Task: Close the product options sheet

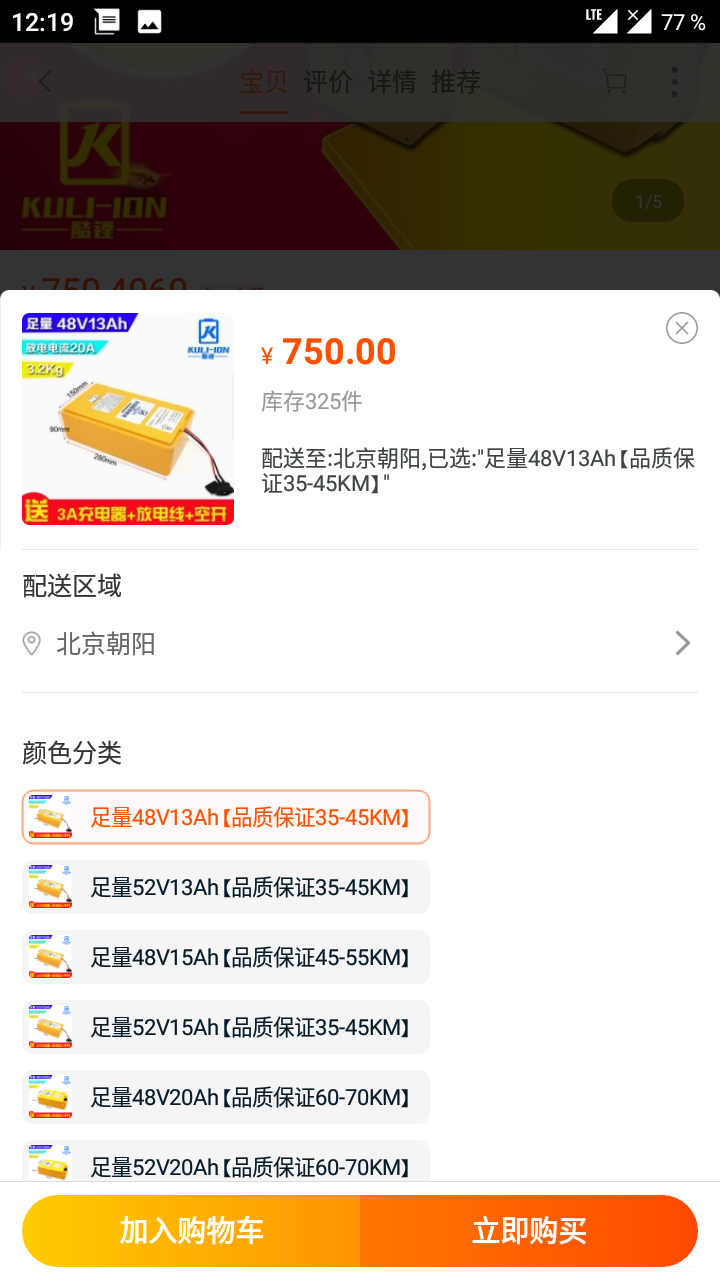Action: click(x=682, y=328)
